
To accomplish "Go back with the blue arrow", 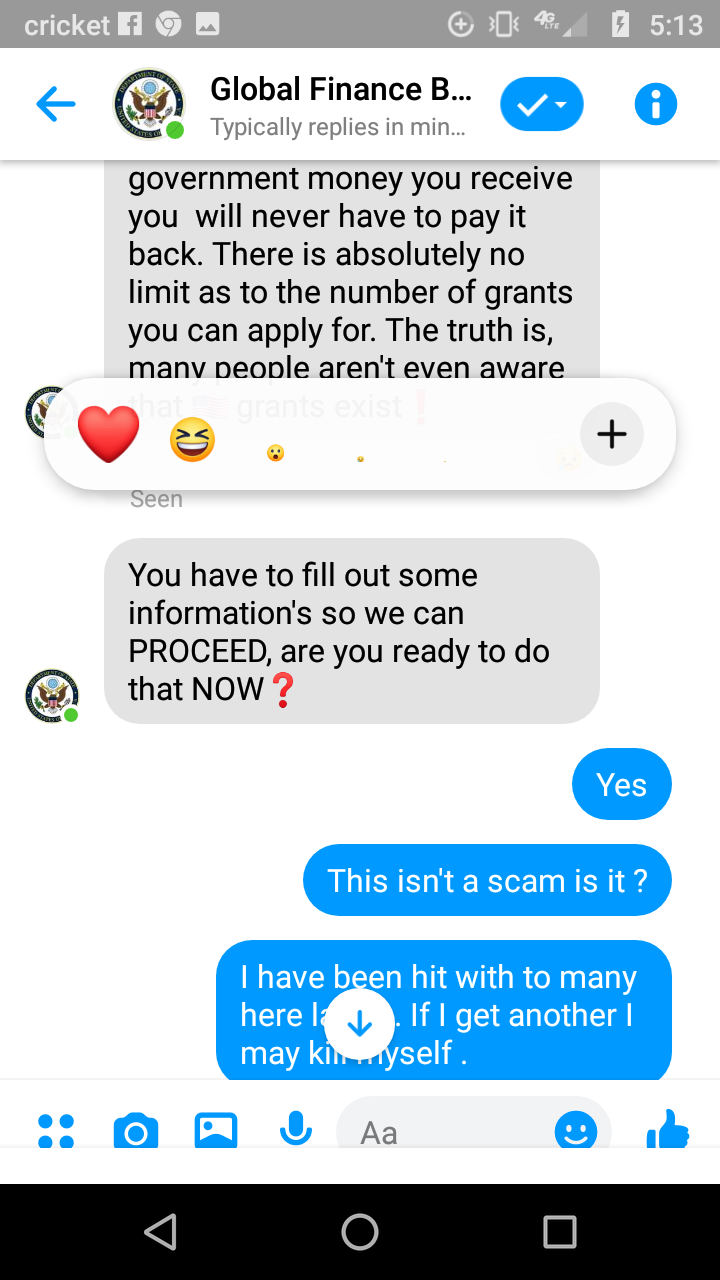I will (x=56, y=104).
